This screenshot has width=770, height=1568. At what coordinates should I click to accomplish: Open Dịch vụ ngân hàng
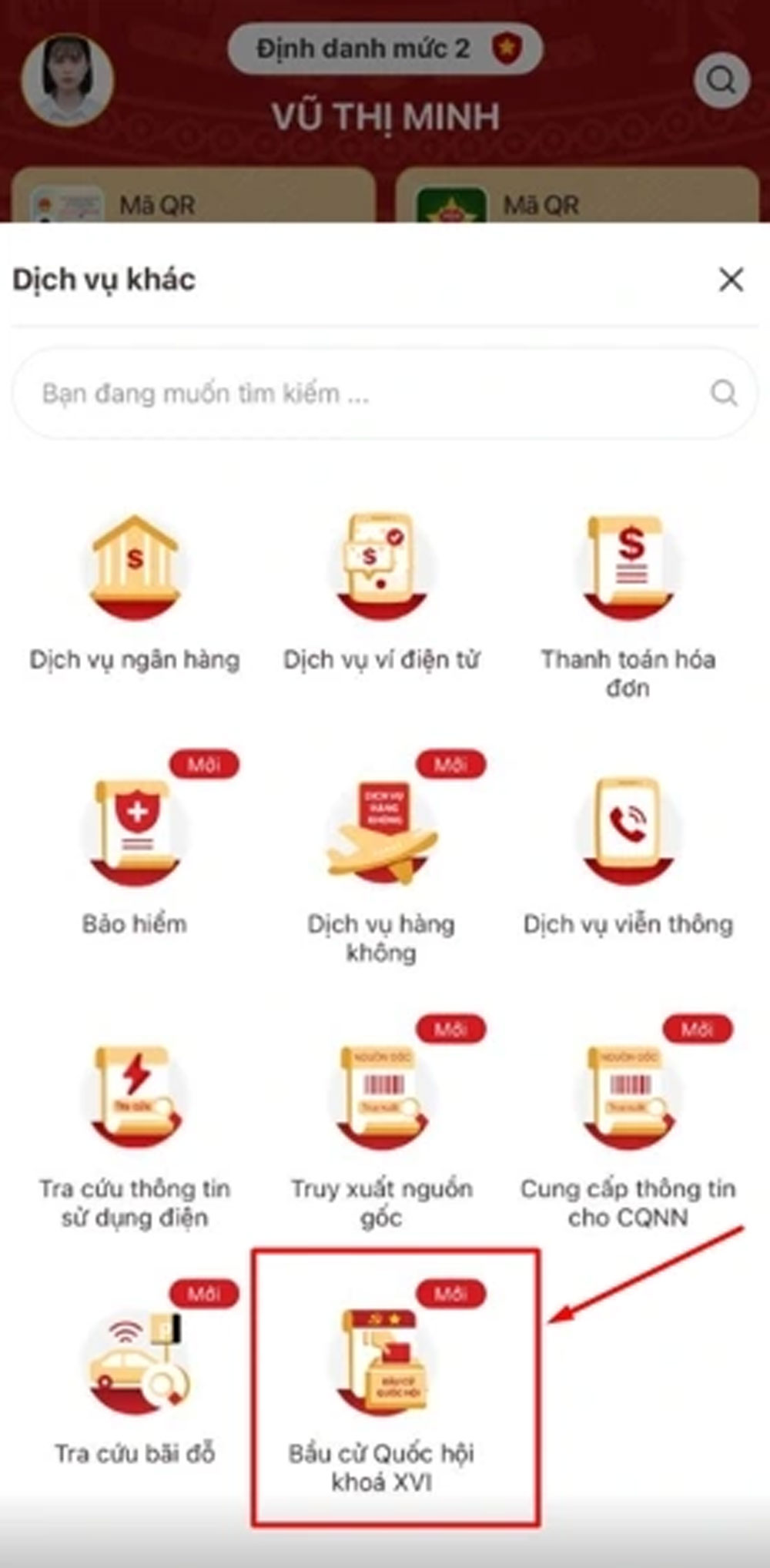[135, 570]
